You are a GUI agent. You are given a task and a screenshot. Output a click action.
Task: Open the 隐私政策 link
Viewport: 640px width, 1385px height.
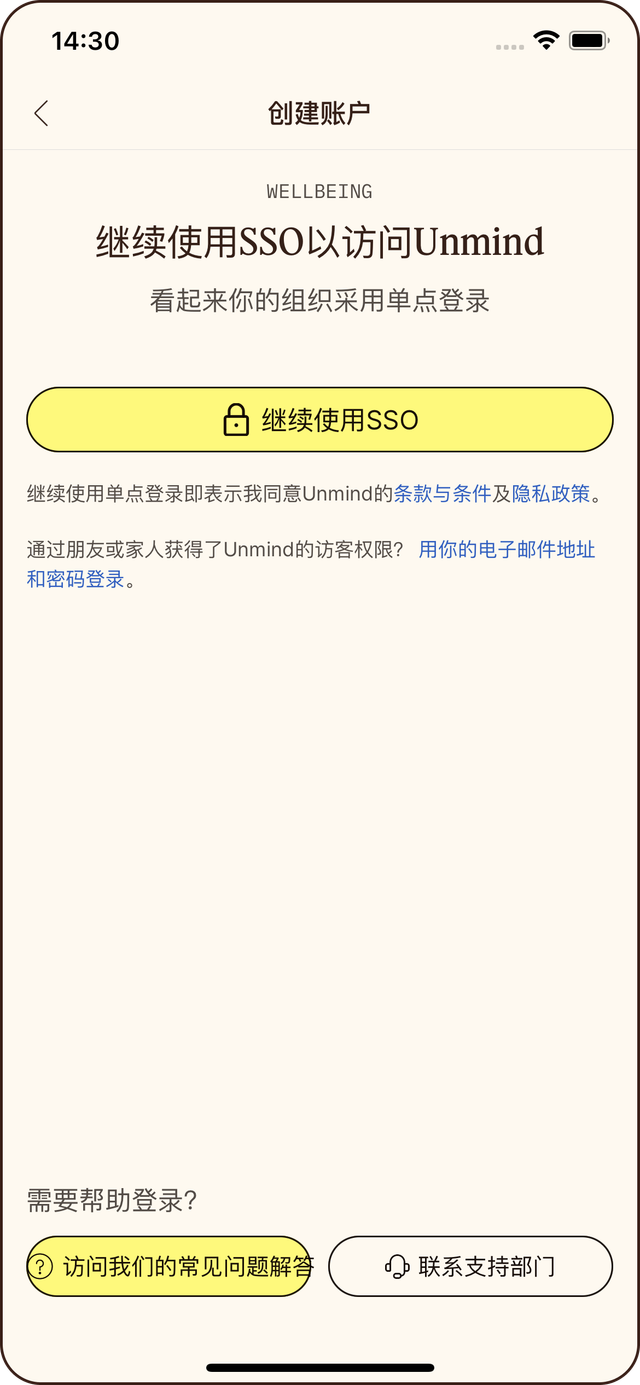(551, 494)
